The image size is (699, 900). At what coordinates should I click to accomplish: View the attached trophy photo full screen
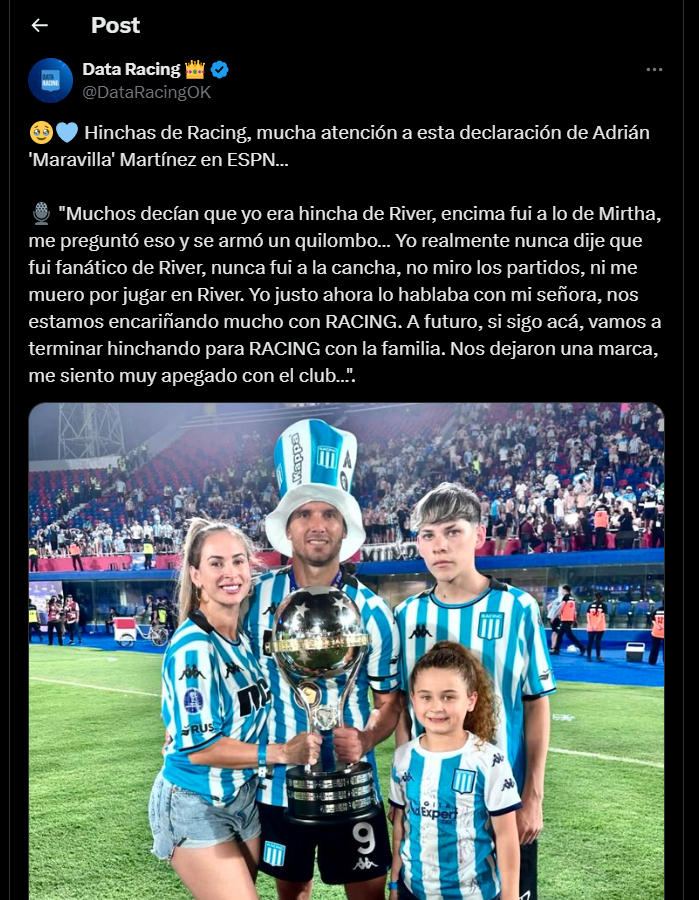346,650
